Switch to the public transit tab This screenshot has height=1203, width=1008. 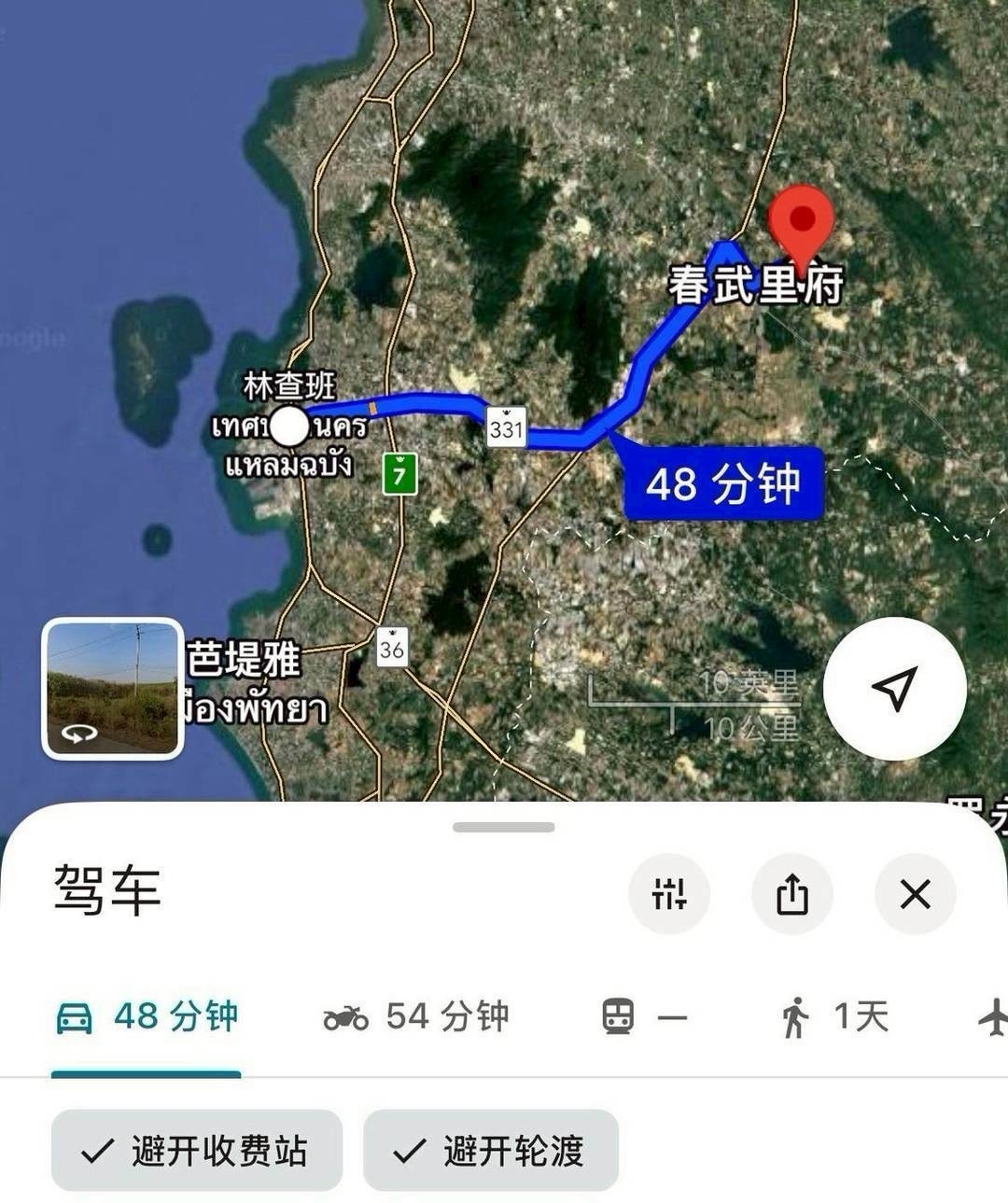tap(644, 1016)
